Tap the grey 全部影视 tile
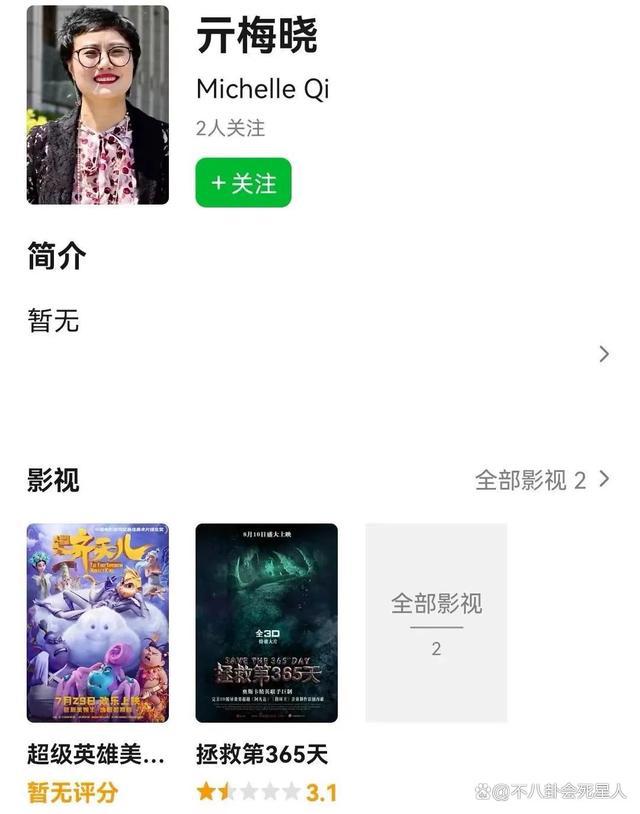 click(436, 622)
